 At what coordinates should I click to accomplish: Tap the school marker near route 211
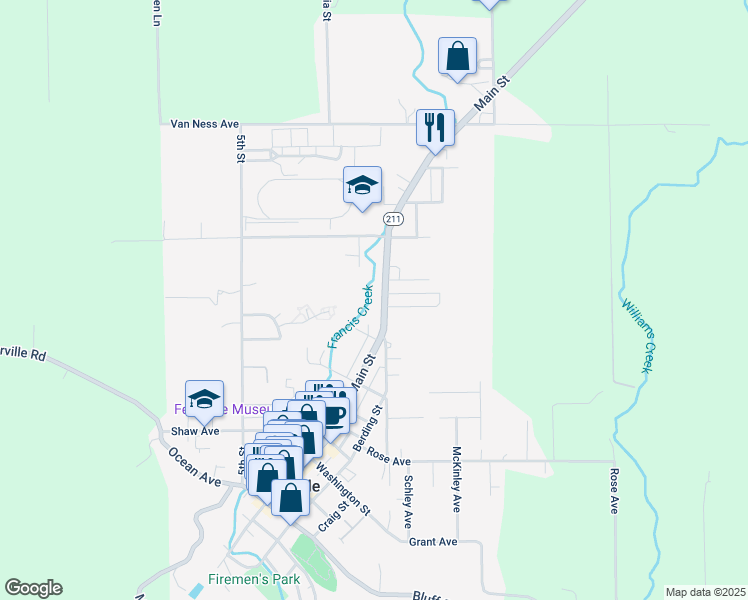pos(362,185)
